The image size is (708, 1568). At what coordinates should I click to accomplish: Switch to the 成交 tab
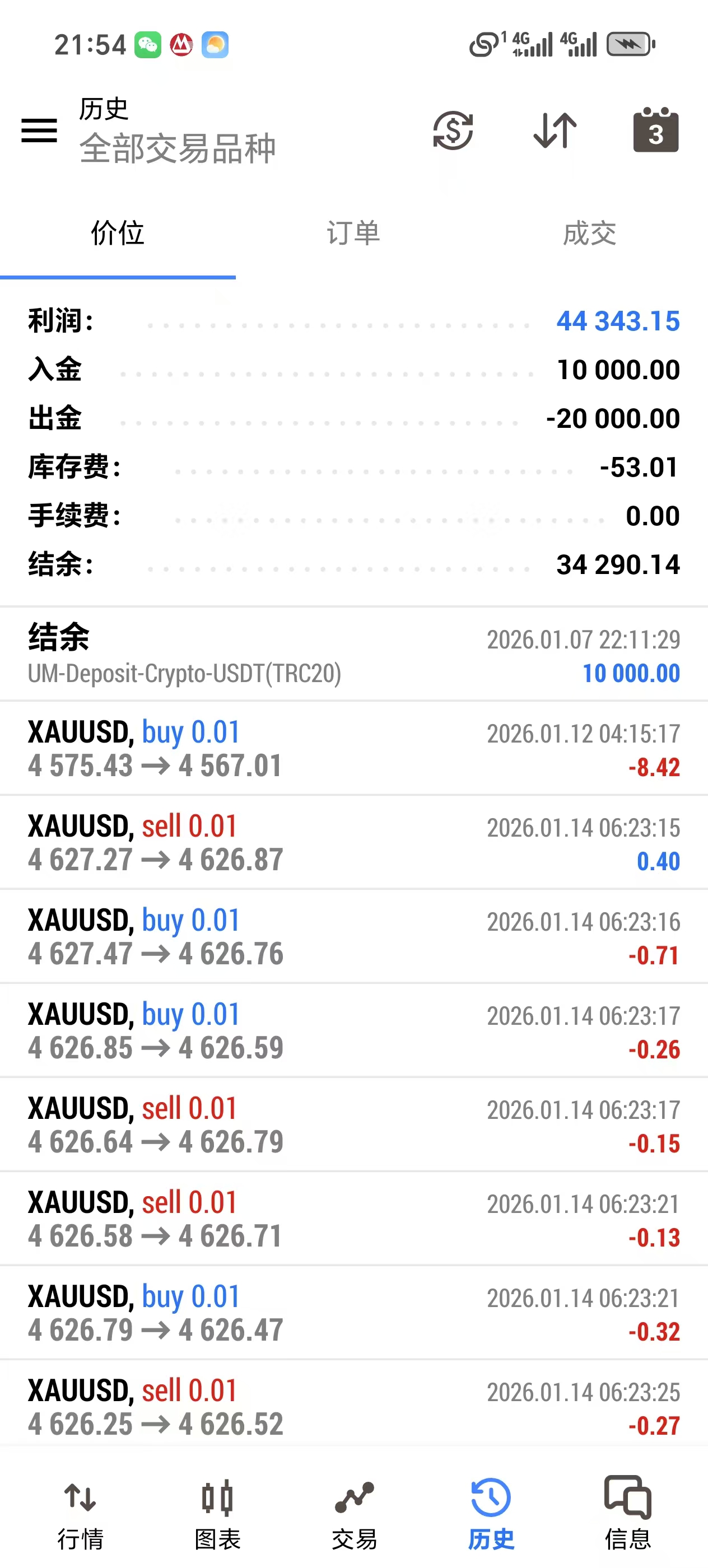click(589, 234)
